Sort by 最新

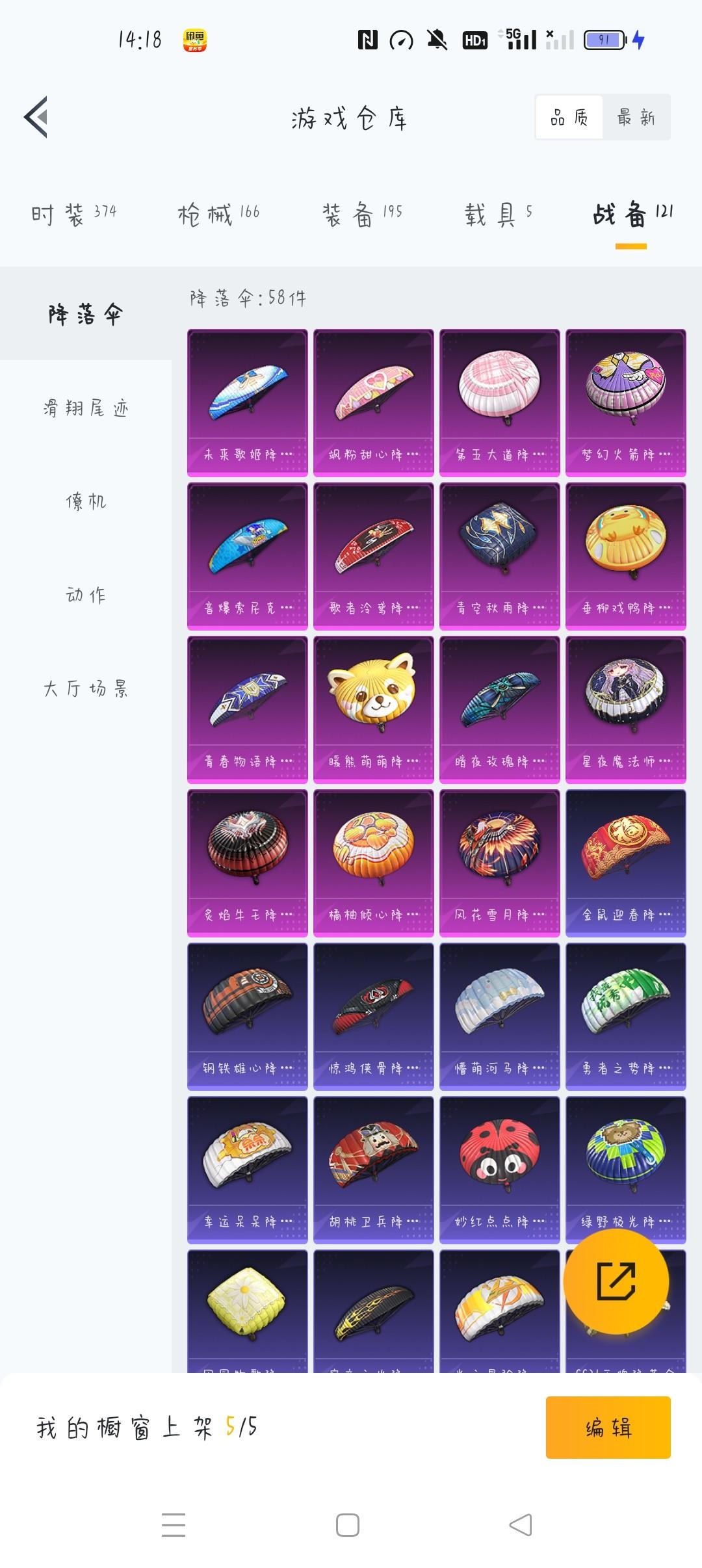pos(636,118)
